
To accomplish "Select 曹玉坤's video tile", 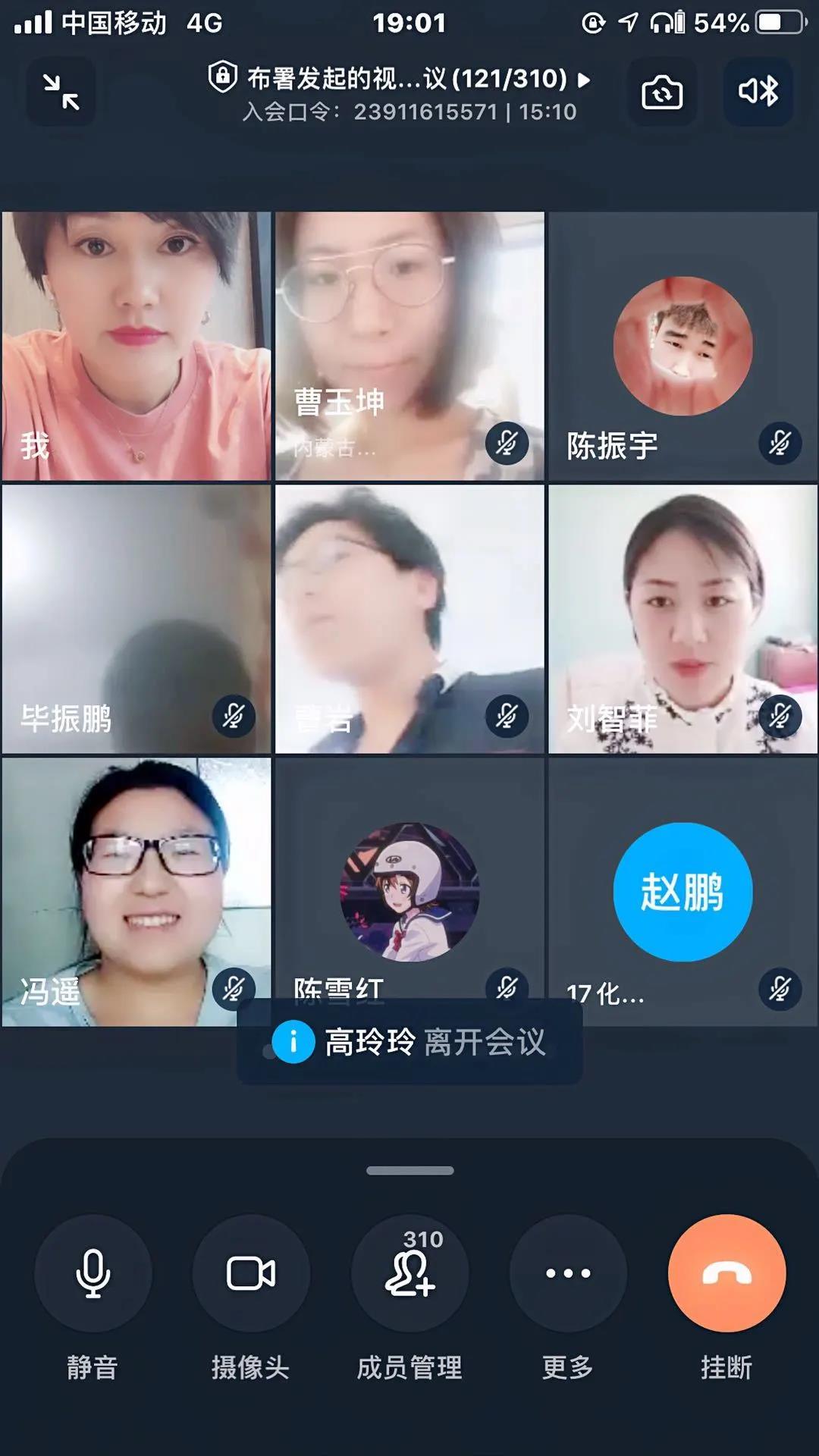I will coord(409,346).
